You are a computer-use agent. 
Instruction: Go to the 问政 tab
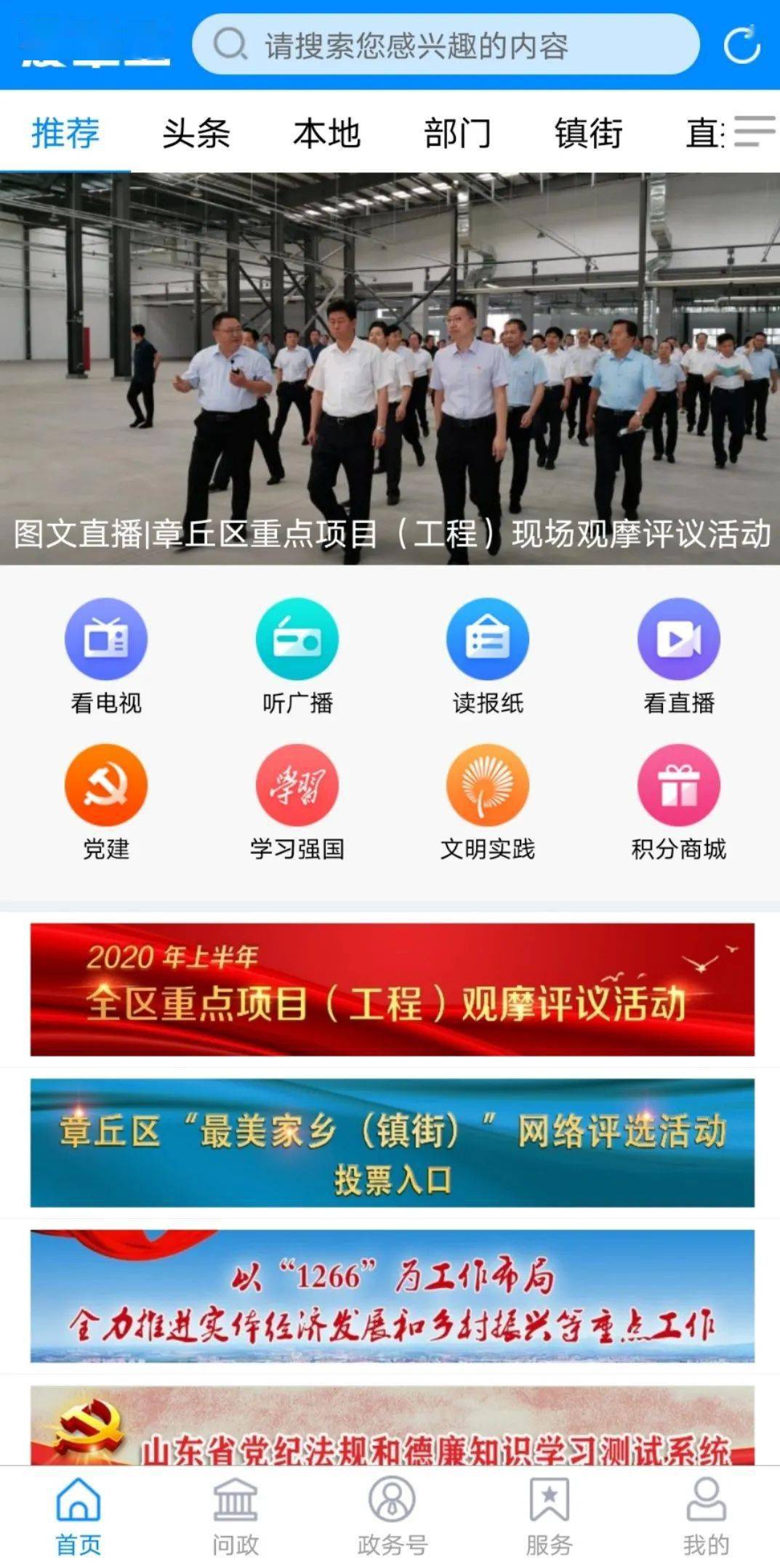[x=235, y=1516]
